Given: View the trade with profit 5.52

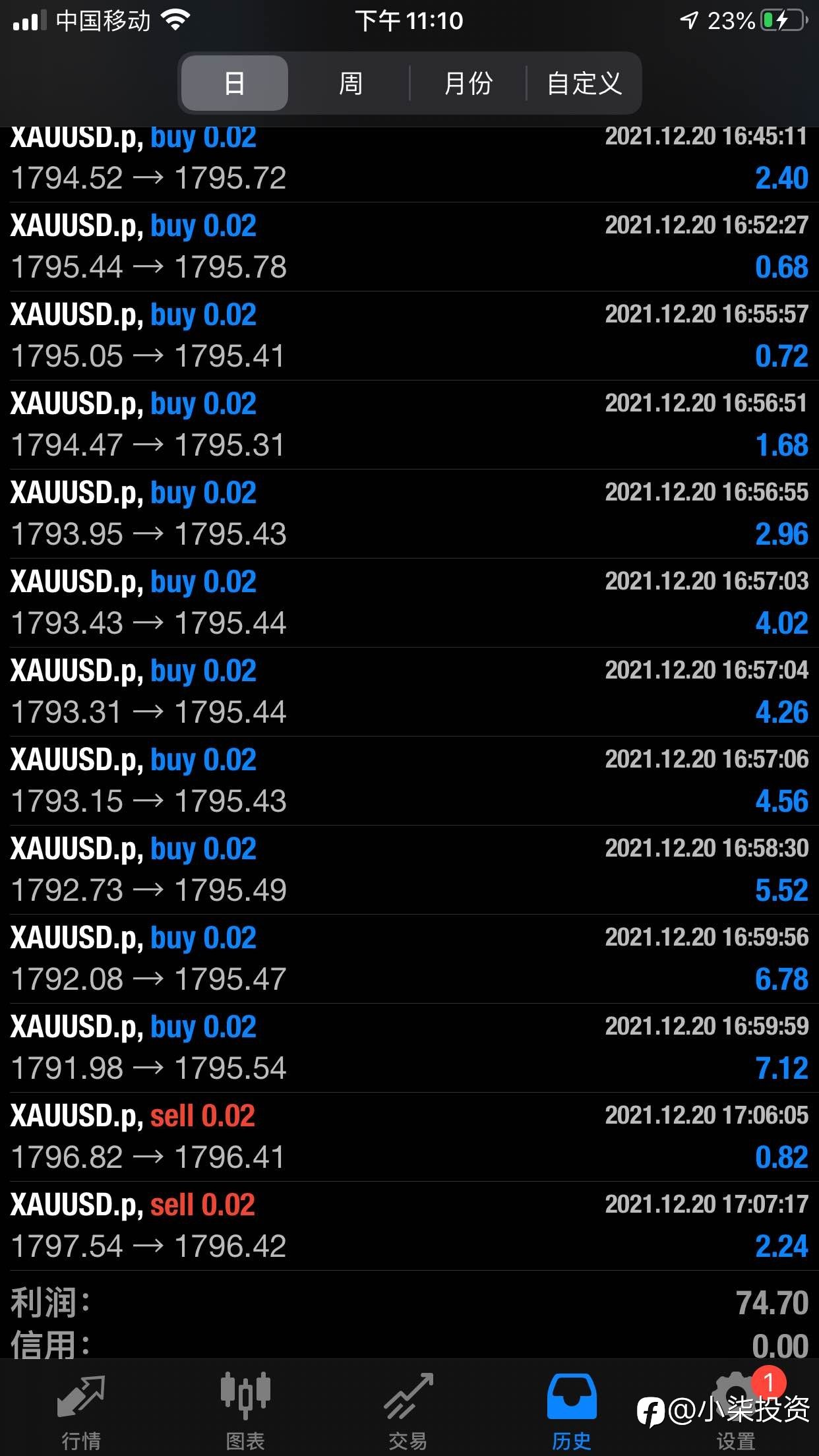Looking at the screenshot, I should 409,870.
